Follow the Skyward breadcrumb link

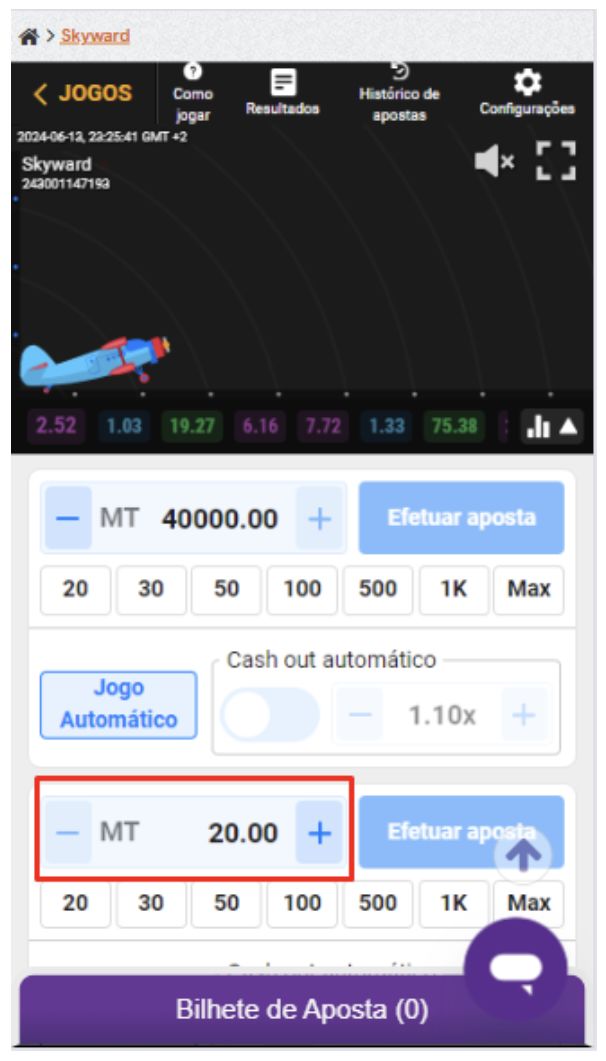pos(95,36)
